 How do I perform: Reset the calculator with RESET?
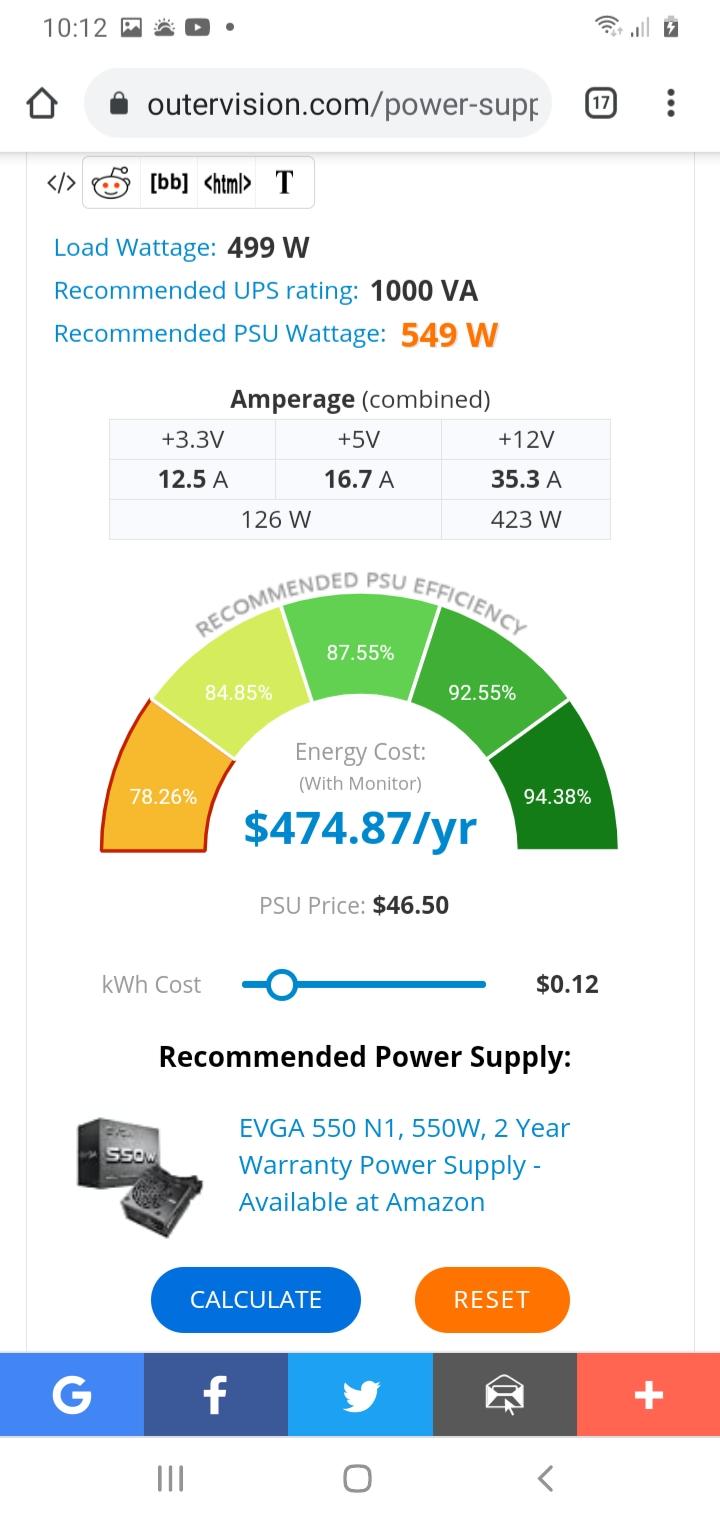491,1300
